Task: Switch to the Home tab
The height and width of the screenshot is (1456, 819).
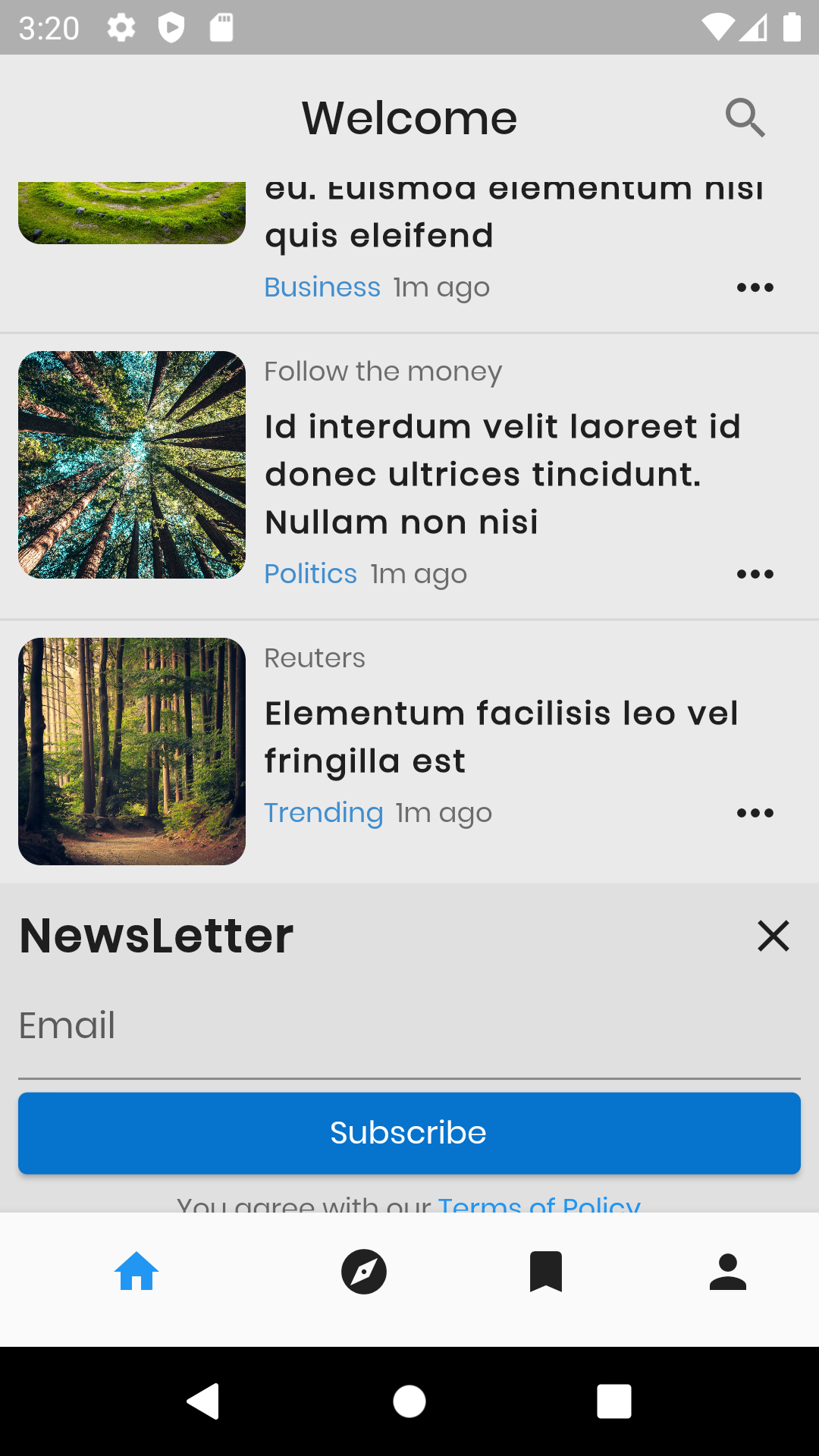Action: [x=136, y=1272]
